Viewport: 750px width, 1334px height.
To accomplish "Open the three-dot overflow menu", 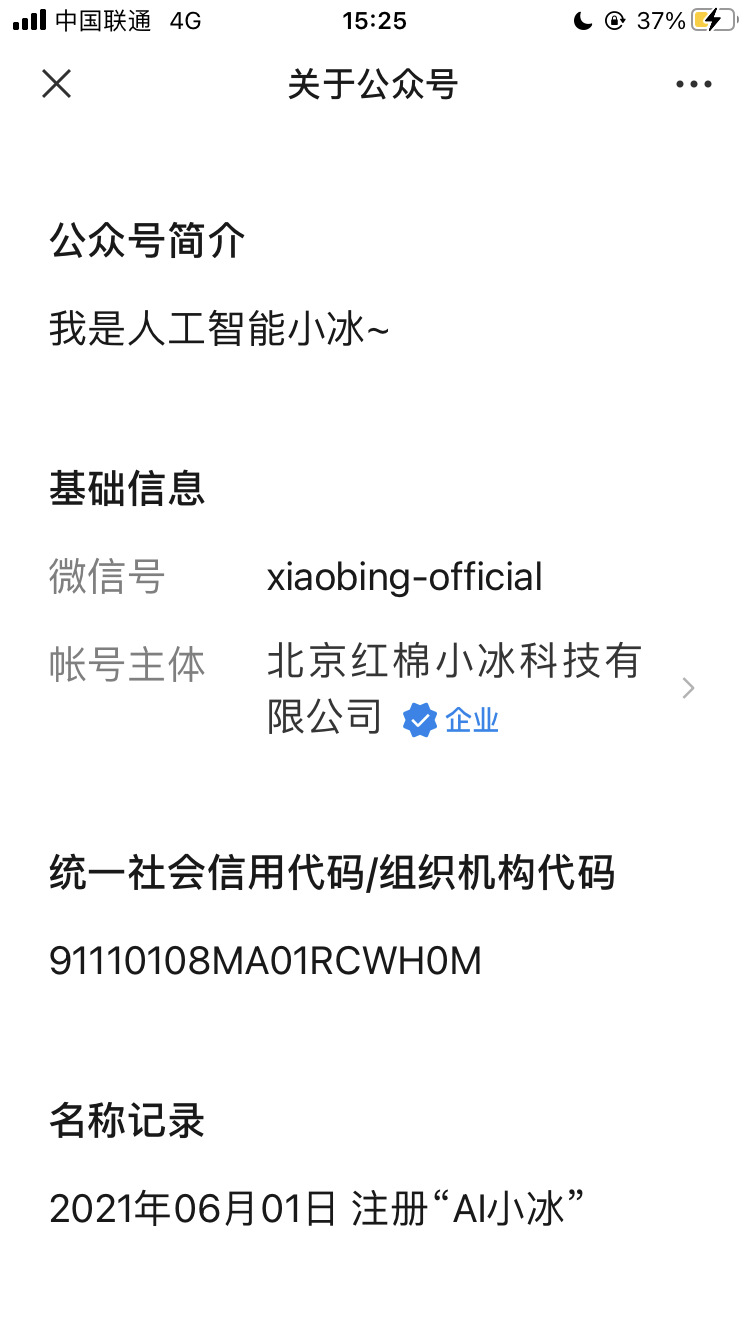I will click(x=693, y=85).
